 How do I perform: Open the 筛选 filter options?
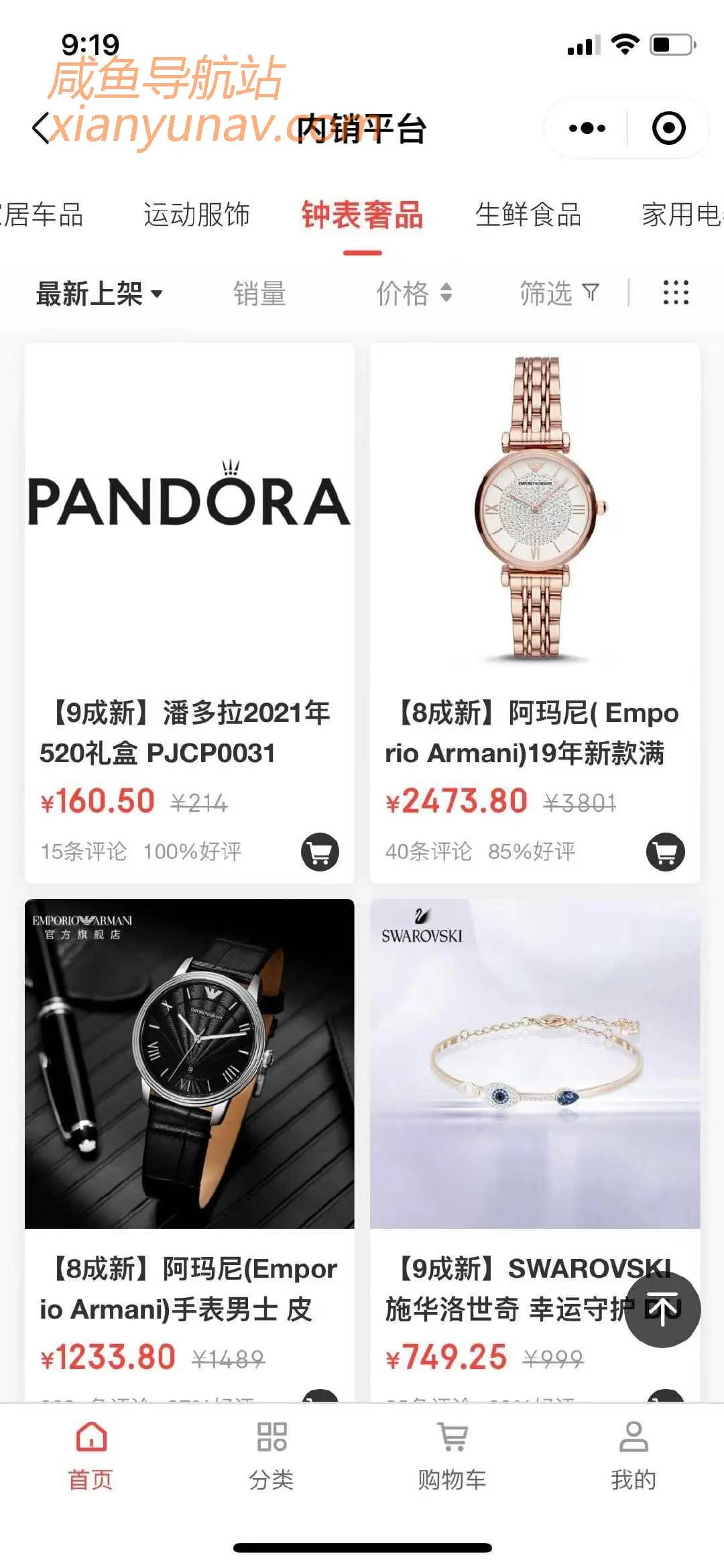pyautogui.click(x=558, y=294)
